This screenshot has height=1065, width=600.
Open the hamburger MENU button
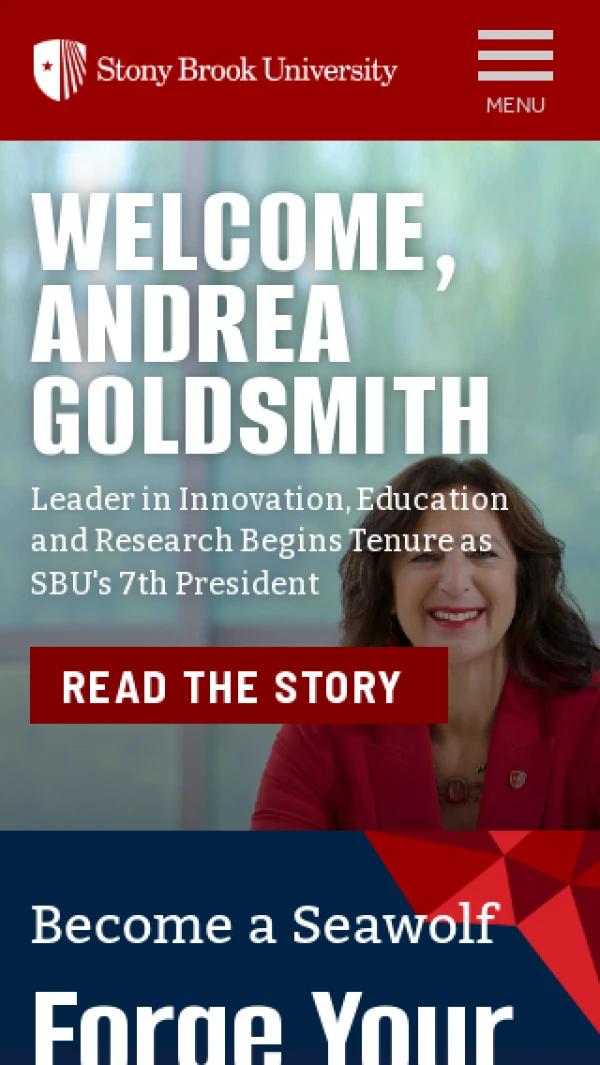pyautogui.click(x=515, y=70)
